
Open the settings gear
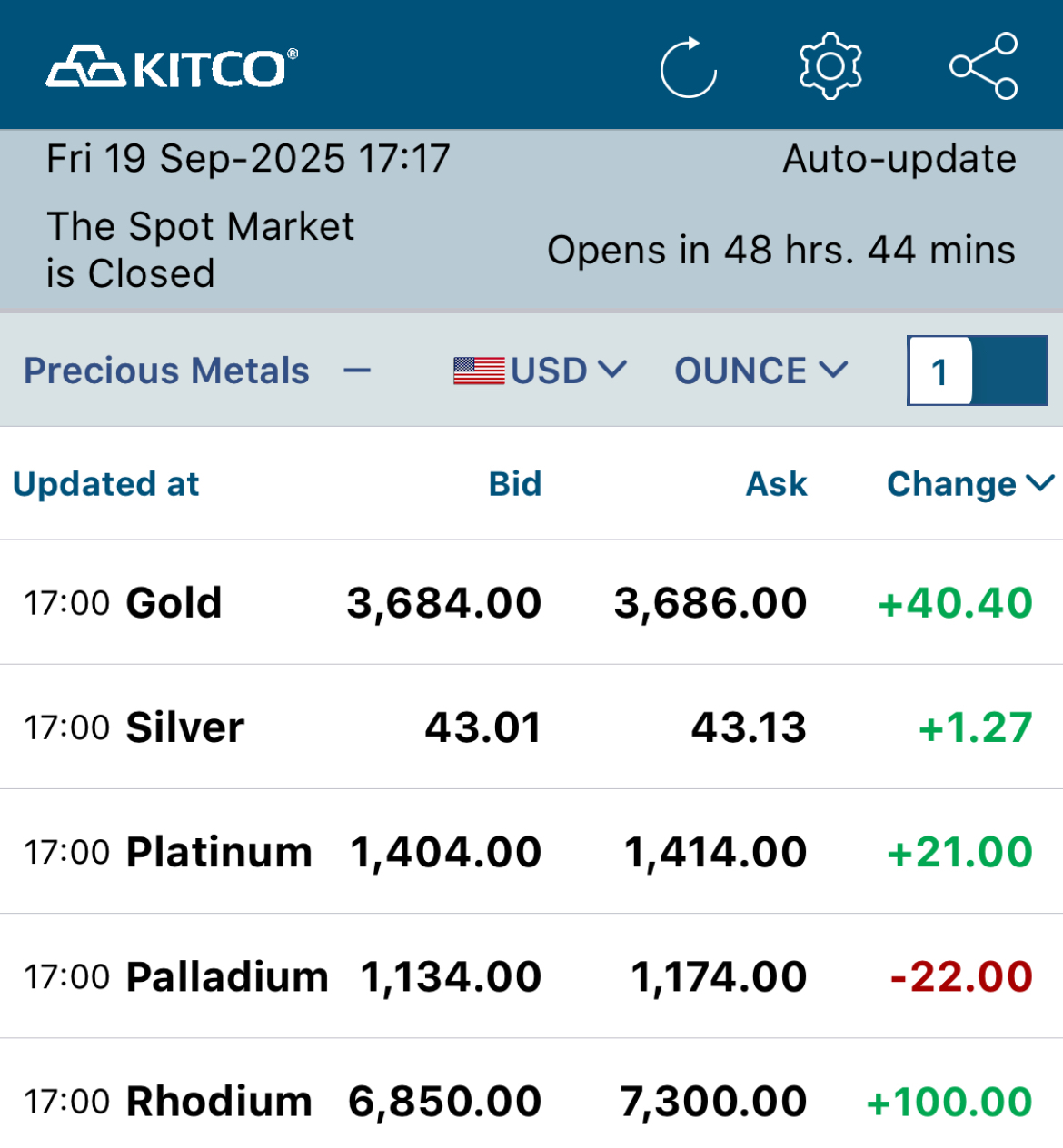830,66
